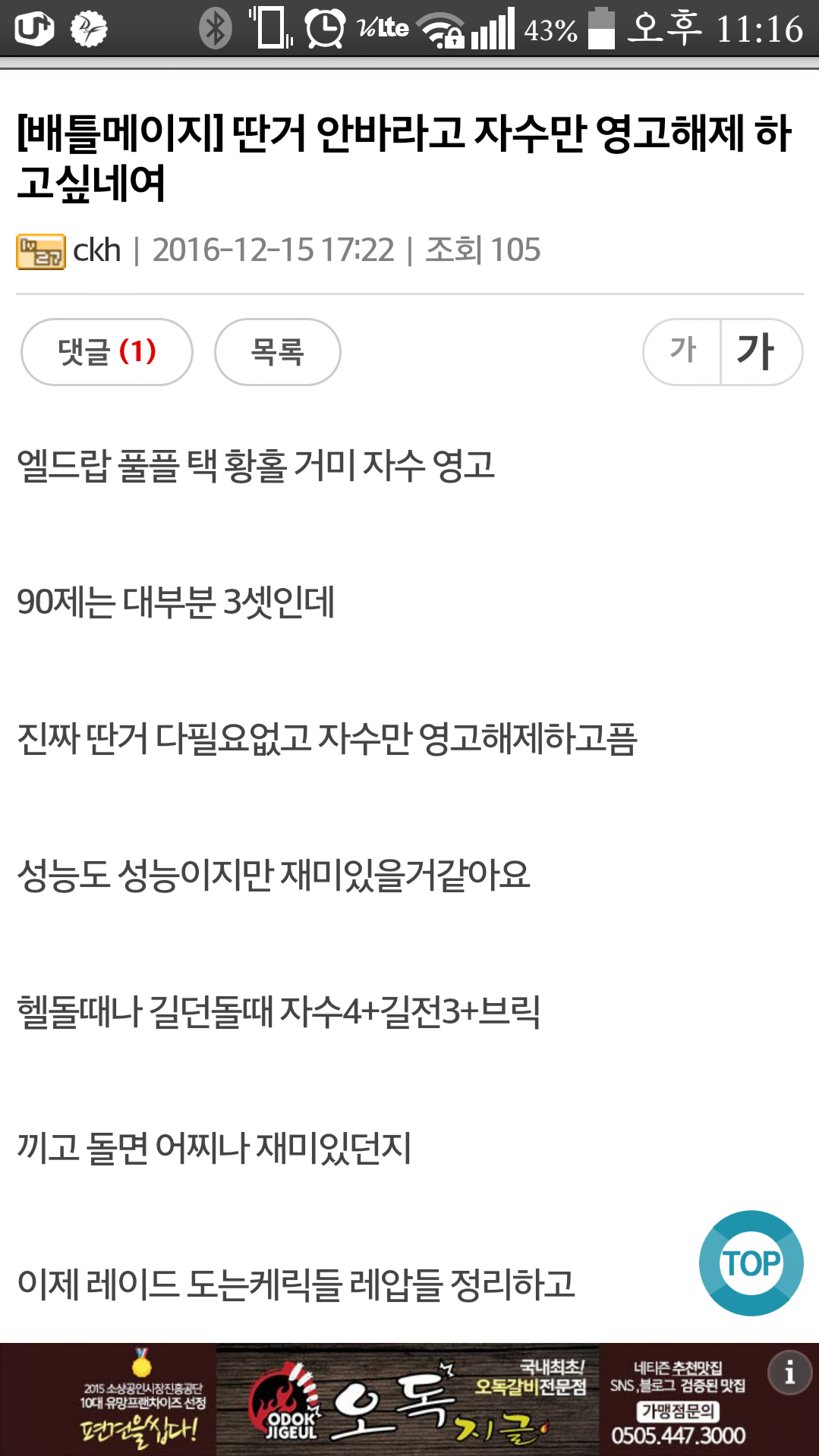
Task: Jump to top with the TOP button
Action: (751, 1263)
